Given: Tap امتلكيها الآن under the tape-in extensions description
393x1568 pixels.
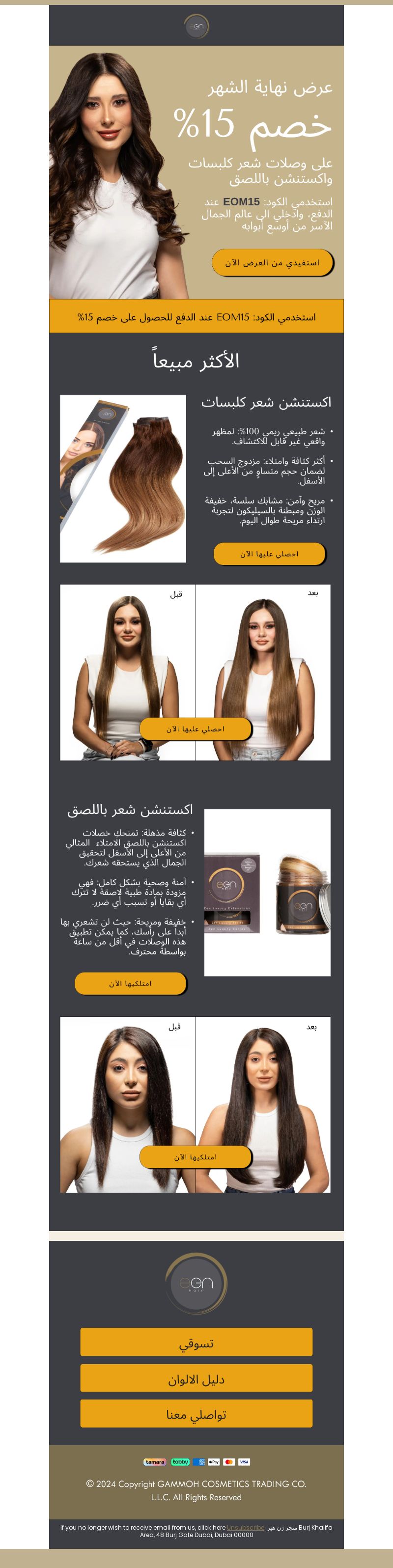Looking at the screenshot, I should pos(130,982).
